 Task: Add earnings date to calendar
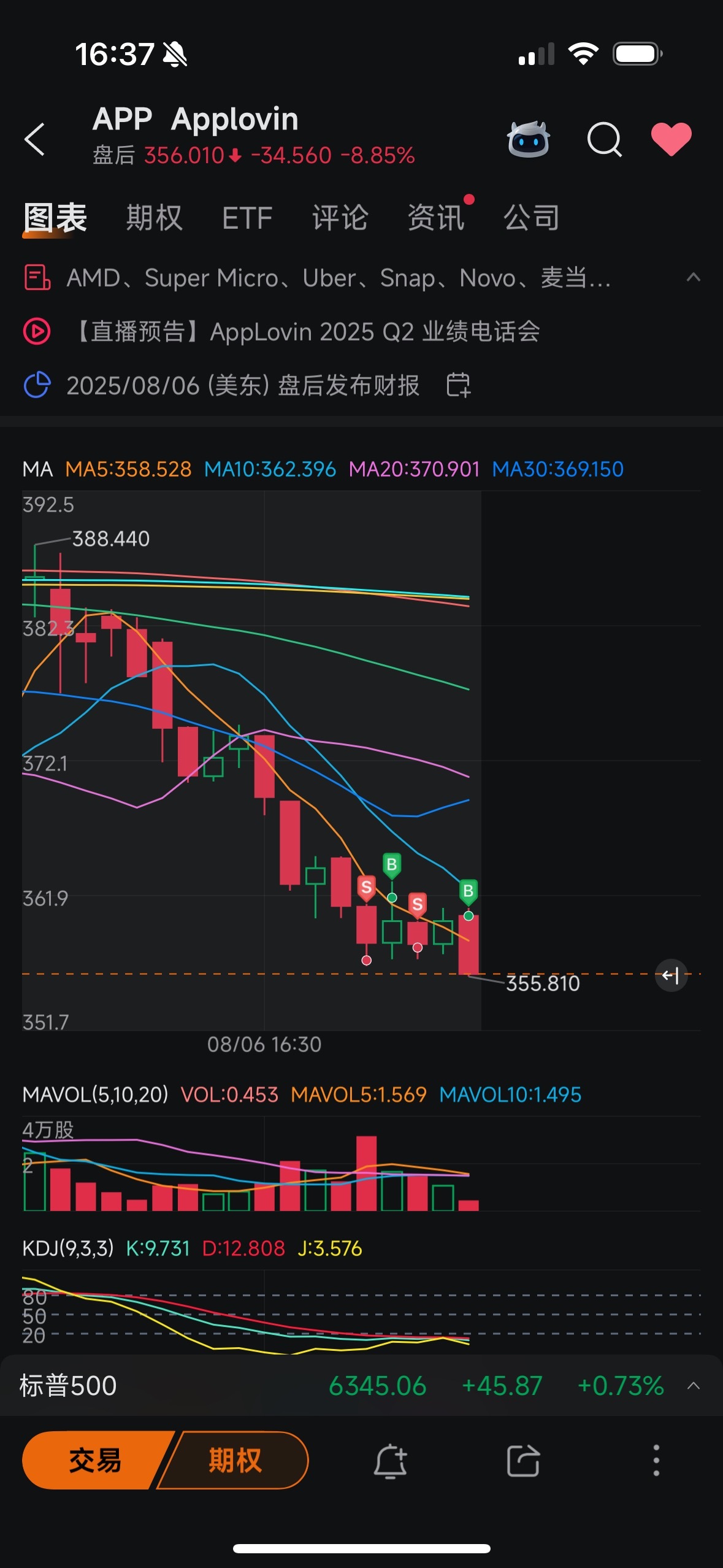[458, 386]
